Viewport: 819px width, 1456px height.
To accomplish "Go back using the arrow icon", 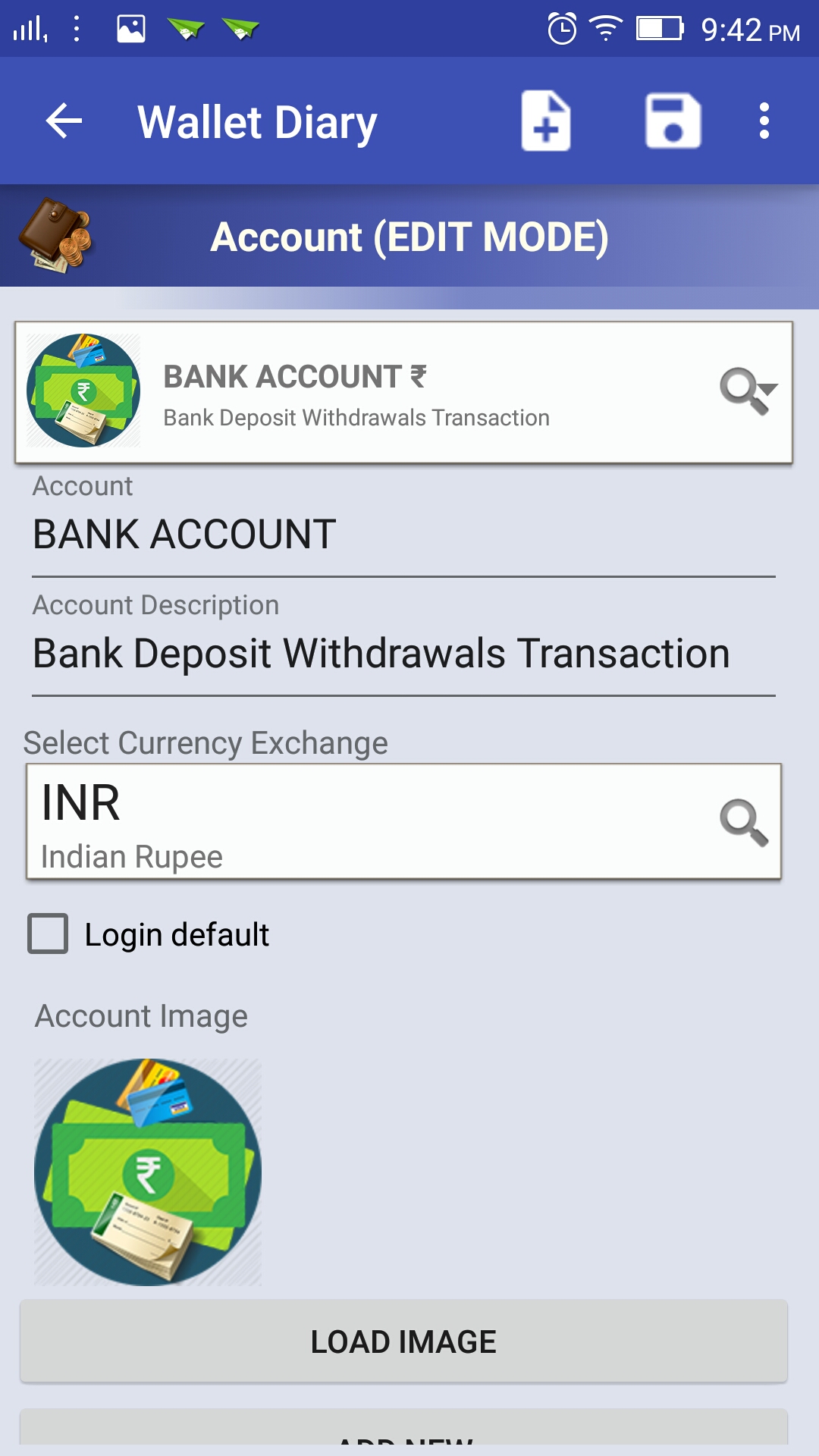I will (64, 121).
